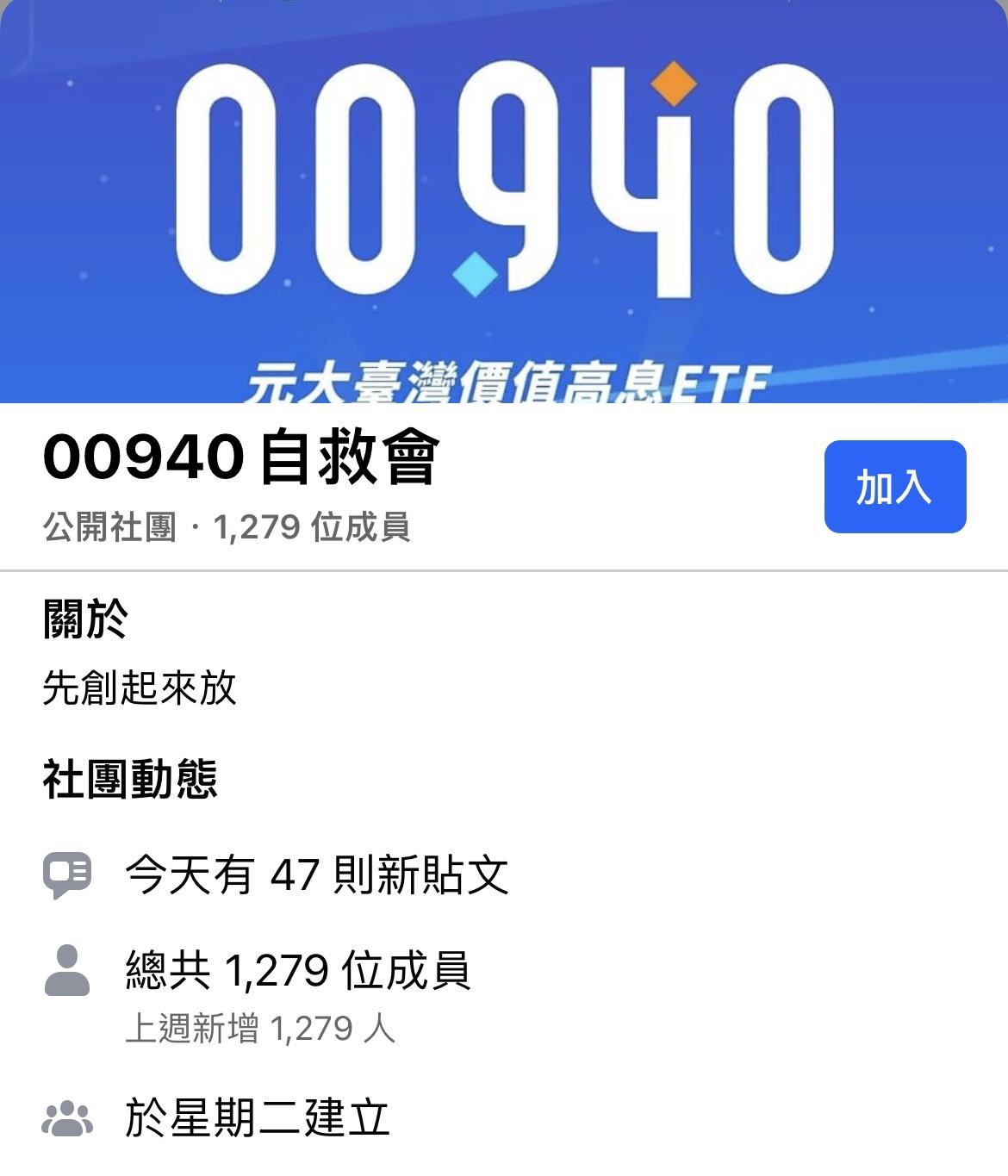Open the 00940 group cover photo
1008x1176 pixels.
504,202
